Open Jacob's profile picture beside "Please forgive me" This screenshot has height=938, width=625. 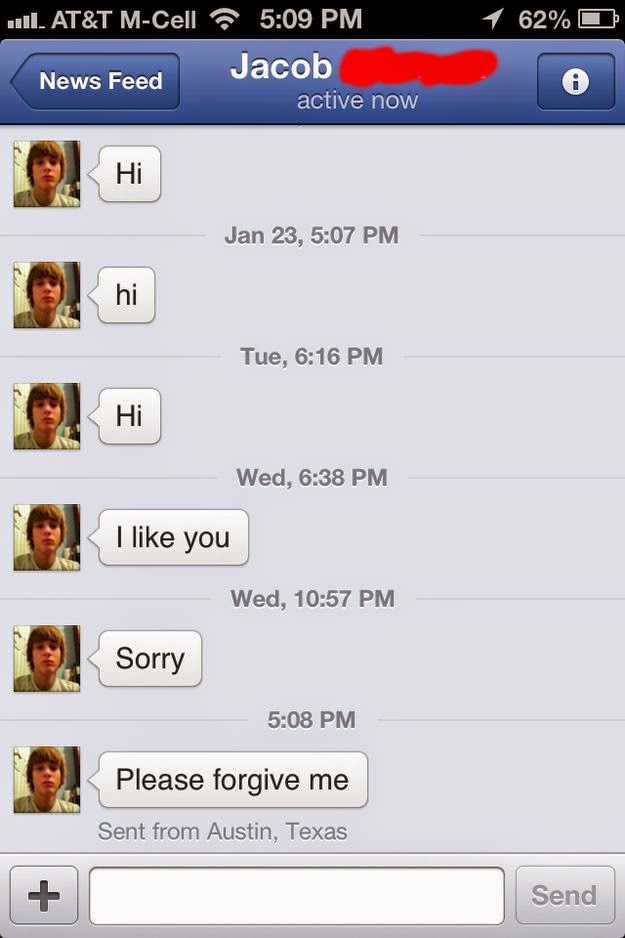[x=46, y=779]
